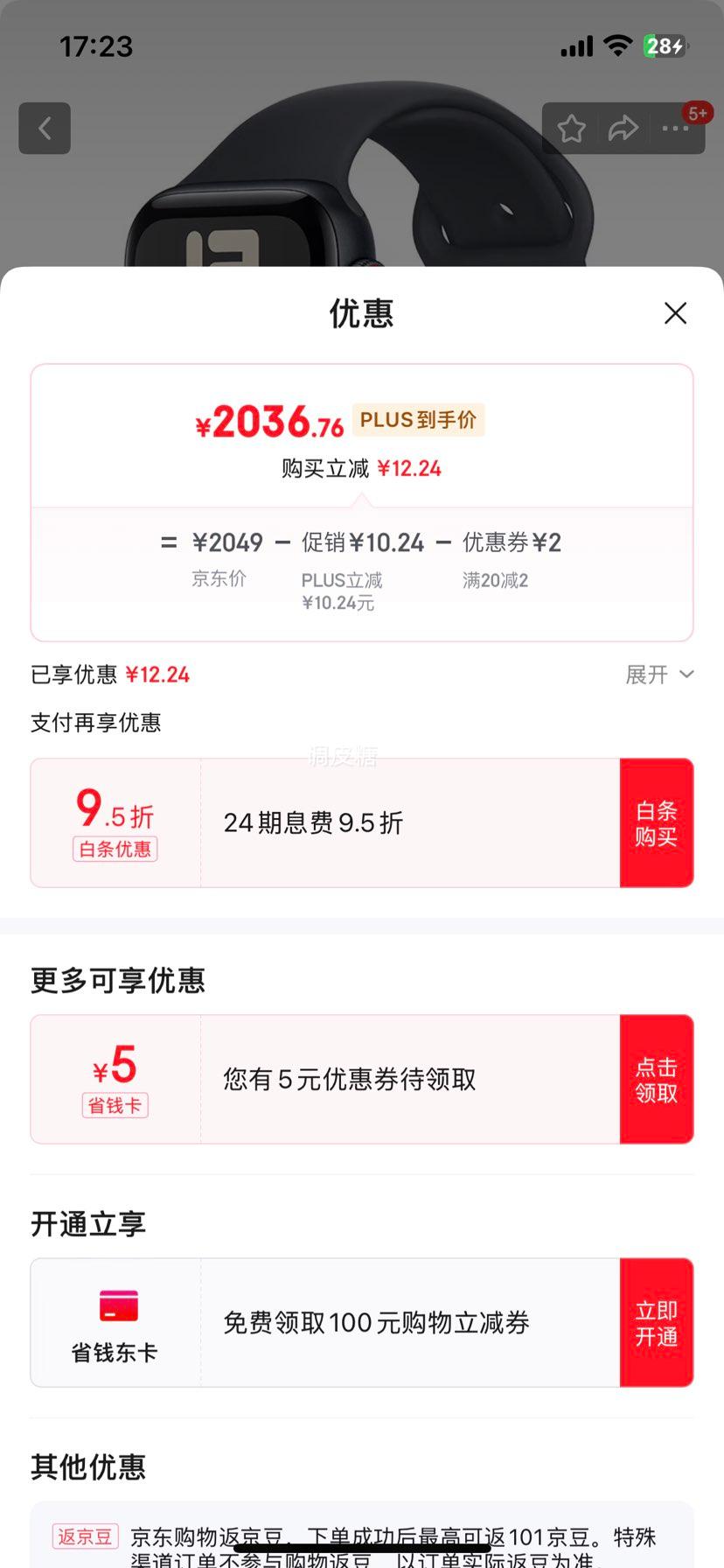Tap the PLUS到手价 tag beside the price

coord(418,420)
